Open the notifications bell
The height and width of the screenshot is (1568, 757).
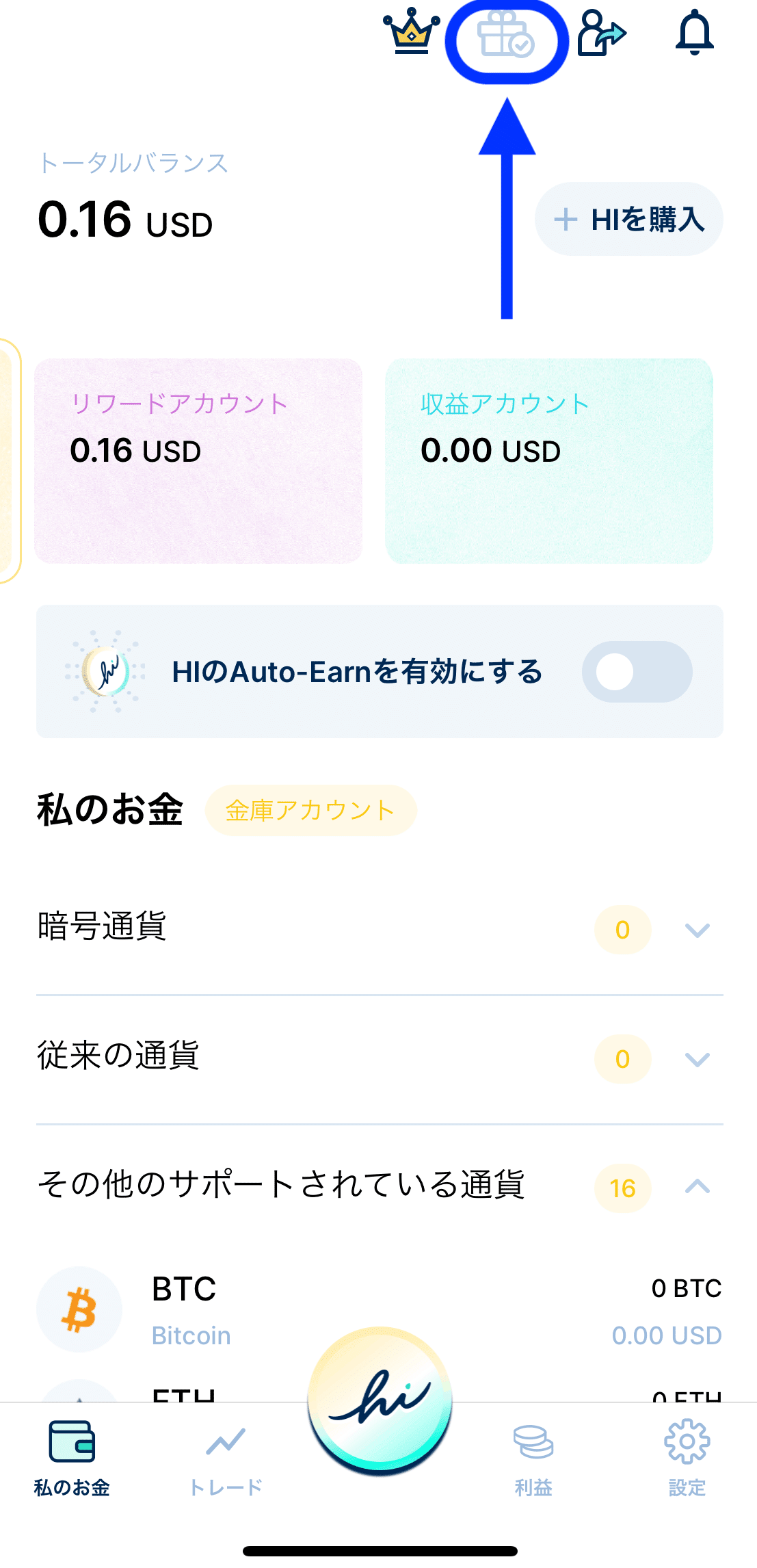695,32
